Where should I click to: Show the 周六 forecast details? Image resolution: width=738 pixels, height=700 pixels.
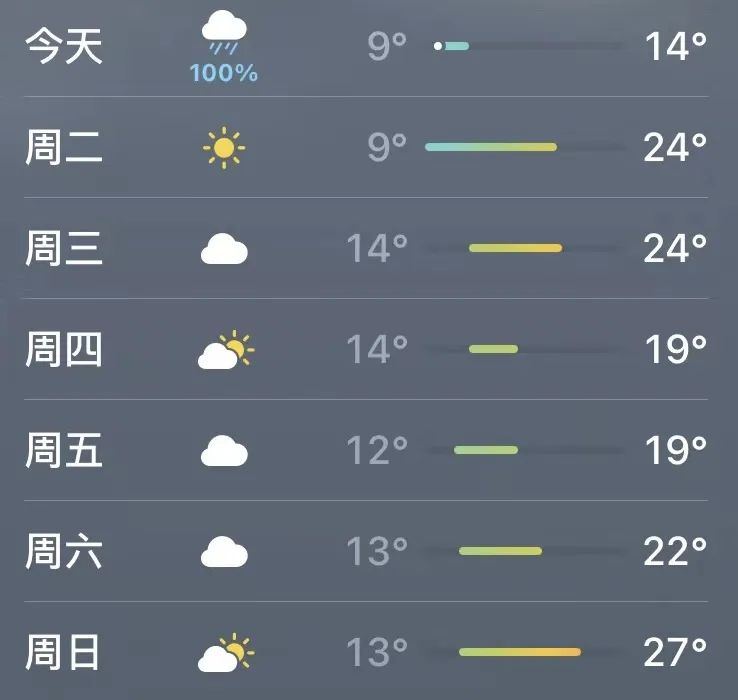[x=368, y=551]
